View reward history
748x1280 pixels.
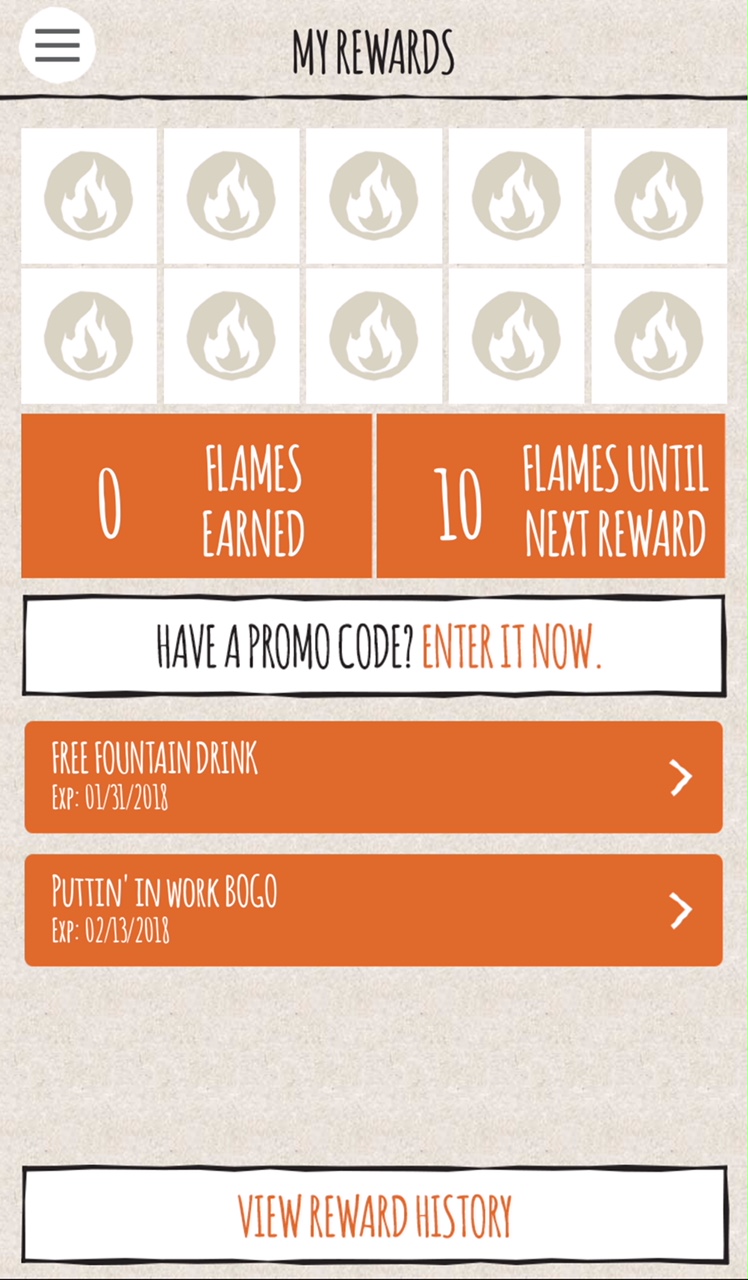[x=374, y=1215]
